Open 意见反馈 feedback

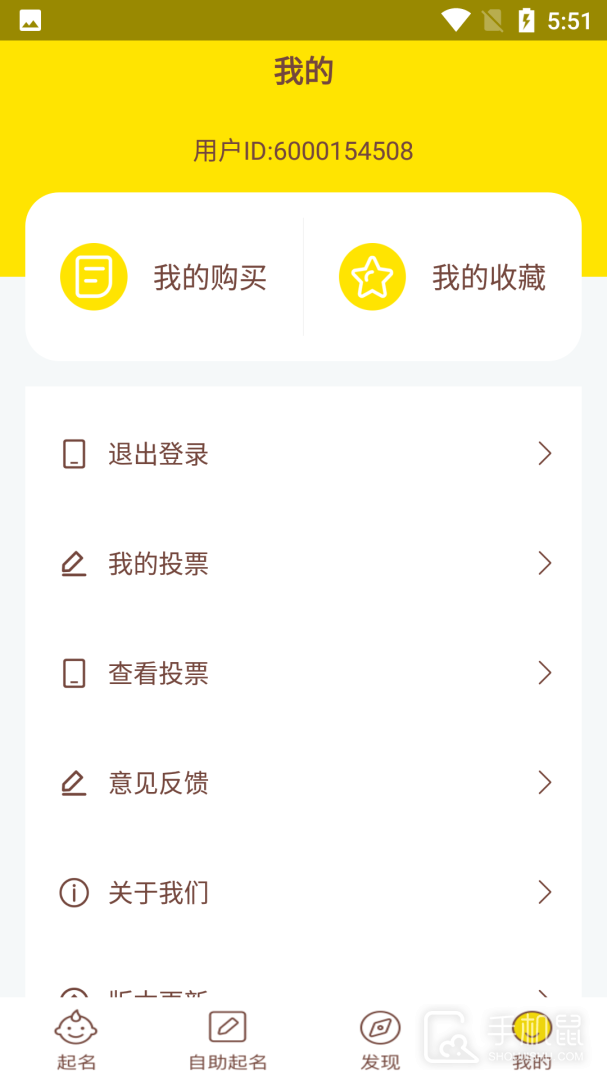click(x=303, y=783)
